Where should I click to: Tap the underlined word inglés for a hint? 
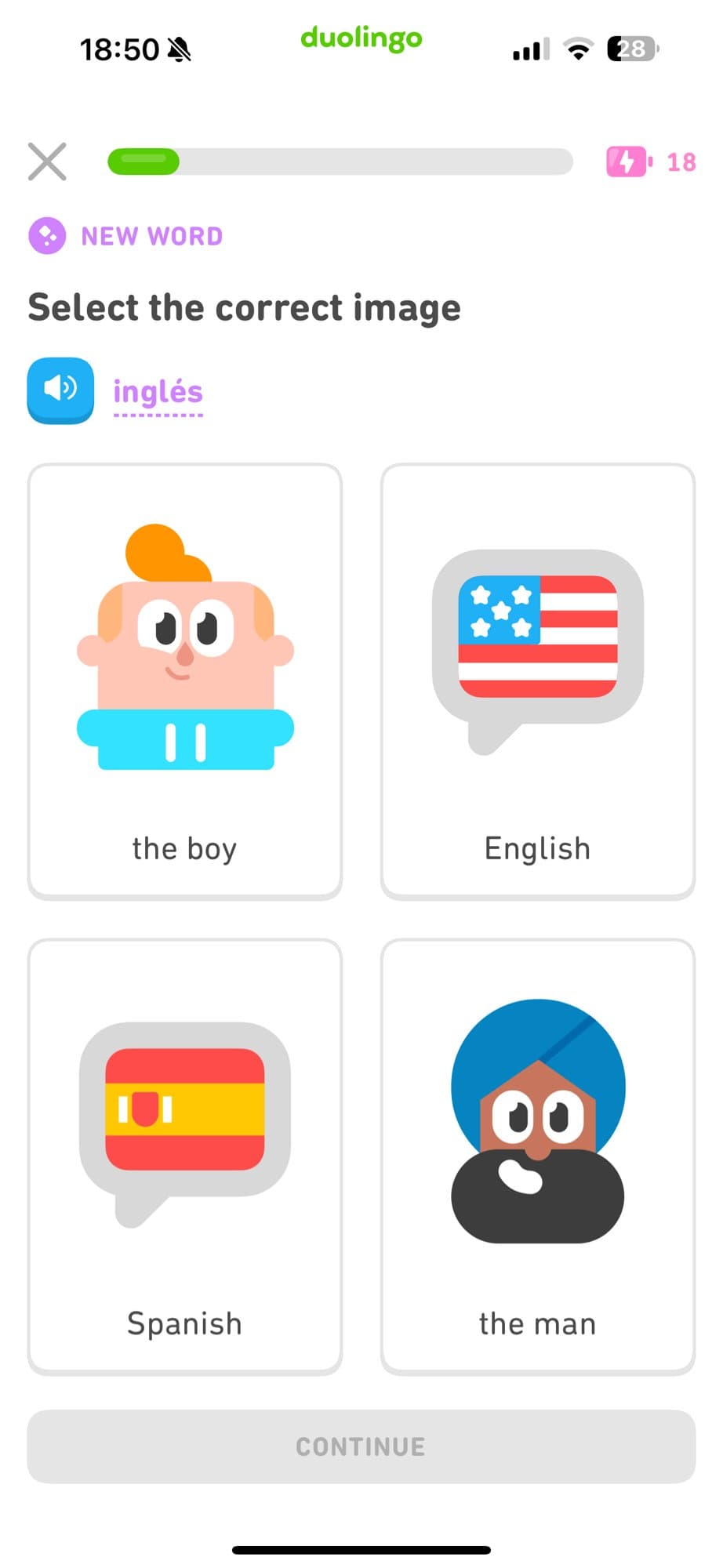click(158, 391)
